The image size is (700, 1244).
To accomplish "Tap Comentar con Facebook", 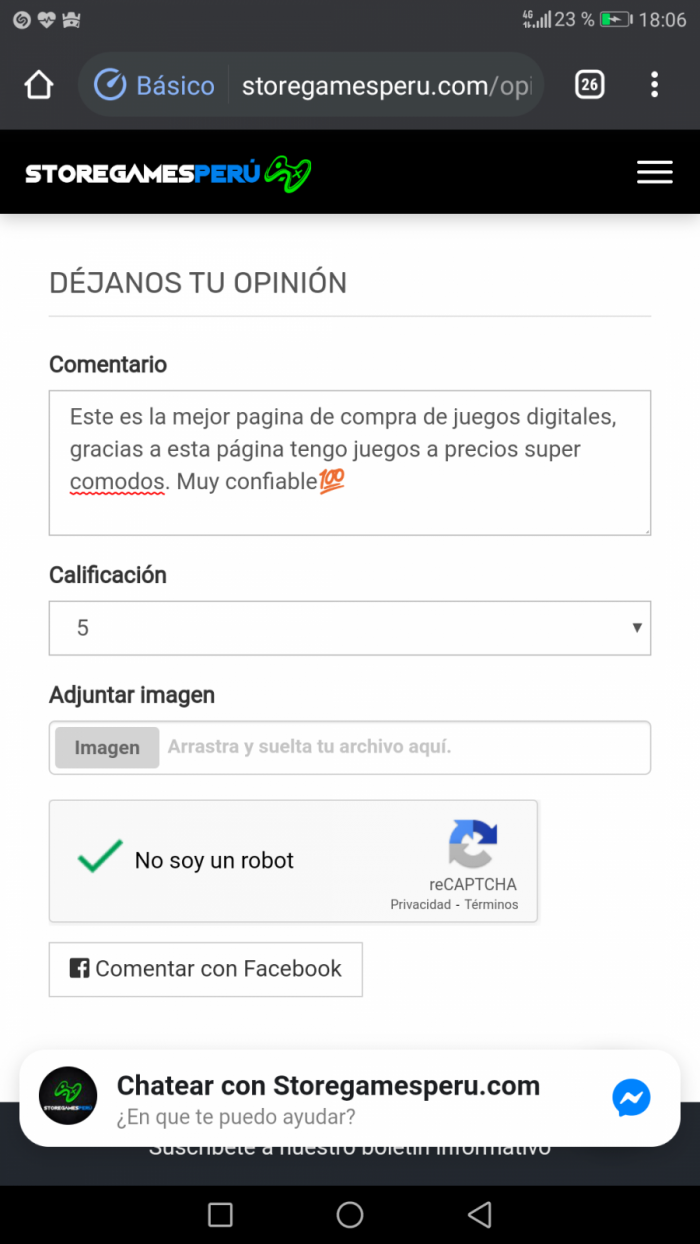I will (x=206, y=969).
